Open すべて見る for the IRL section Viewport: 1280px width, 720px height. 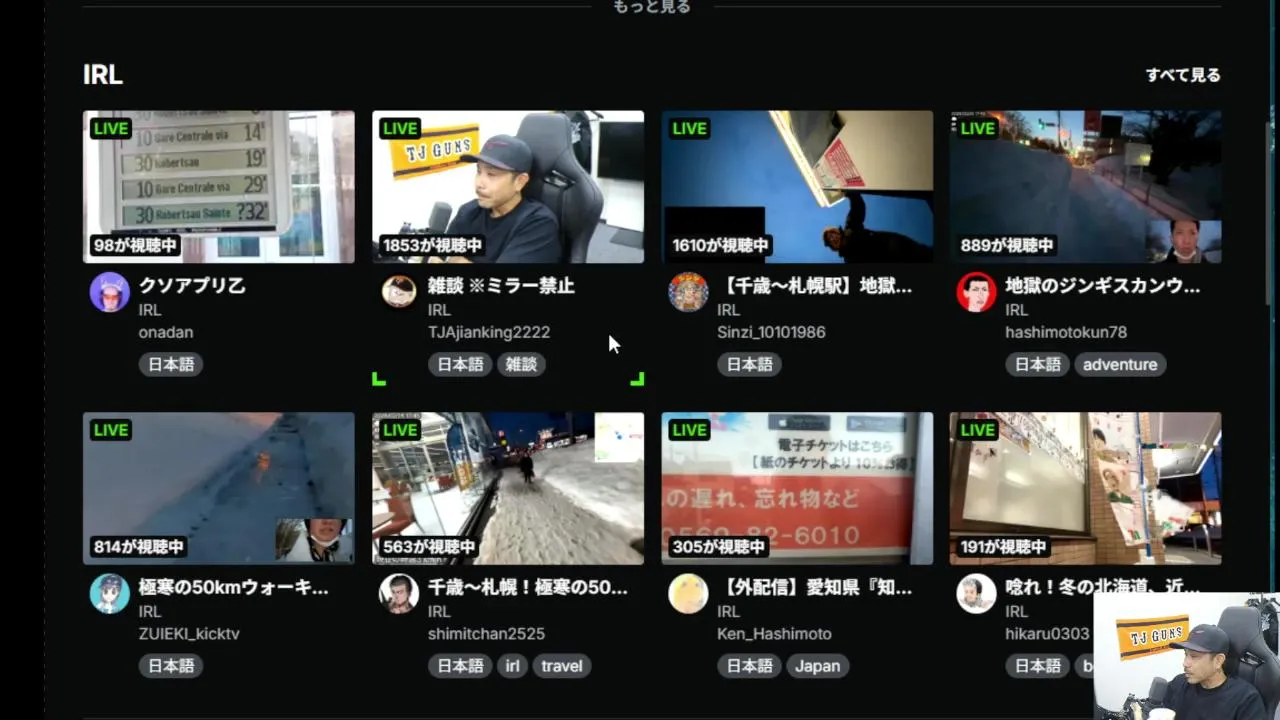coord(1182,75)
